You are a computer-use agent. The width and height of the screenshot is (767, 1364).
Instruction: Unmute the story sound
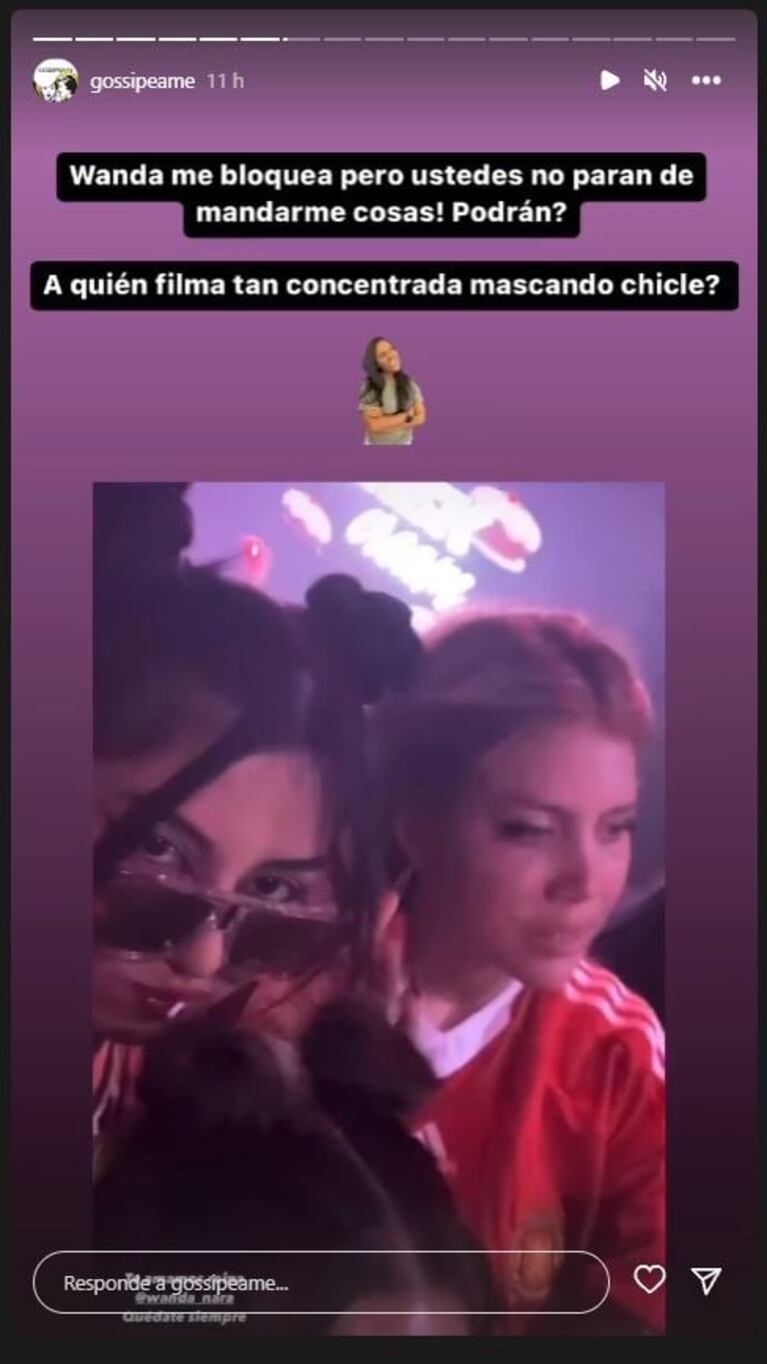[x=655, y=80]
